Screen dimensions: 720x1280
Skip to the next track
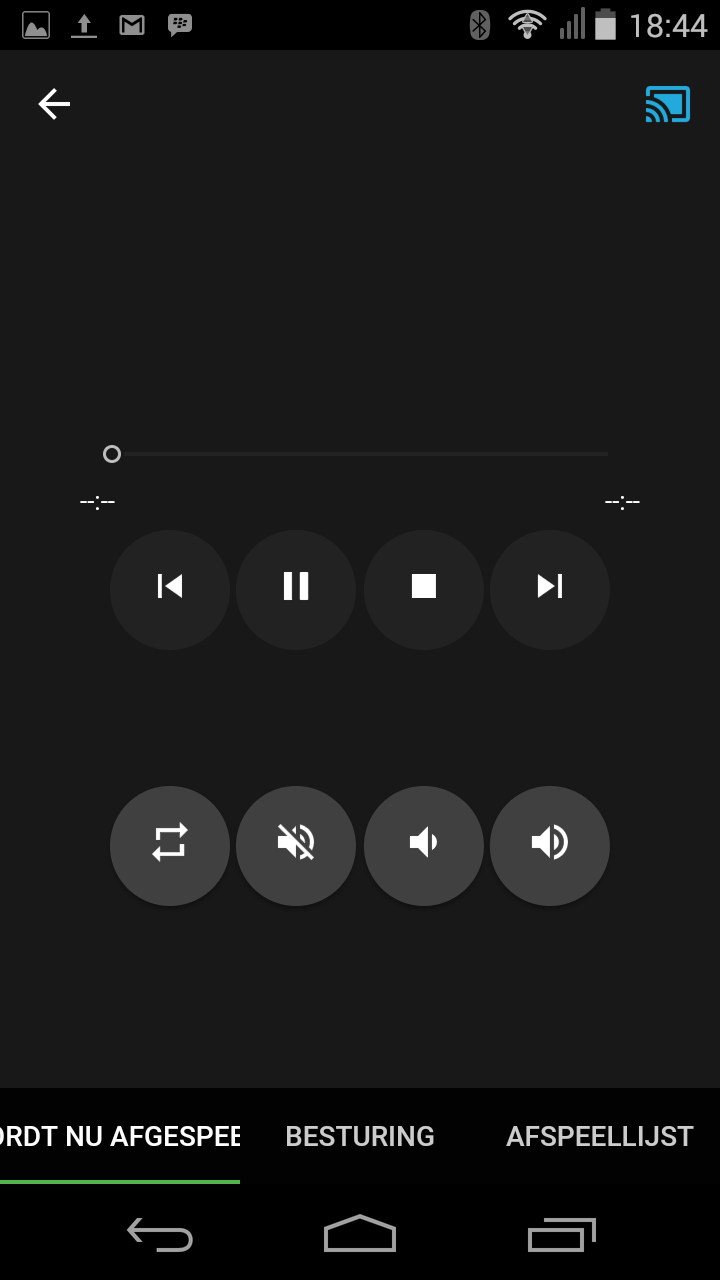tap(550, 586)
